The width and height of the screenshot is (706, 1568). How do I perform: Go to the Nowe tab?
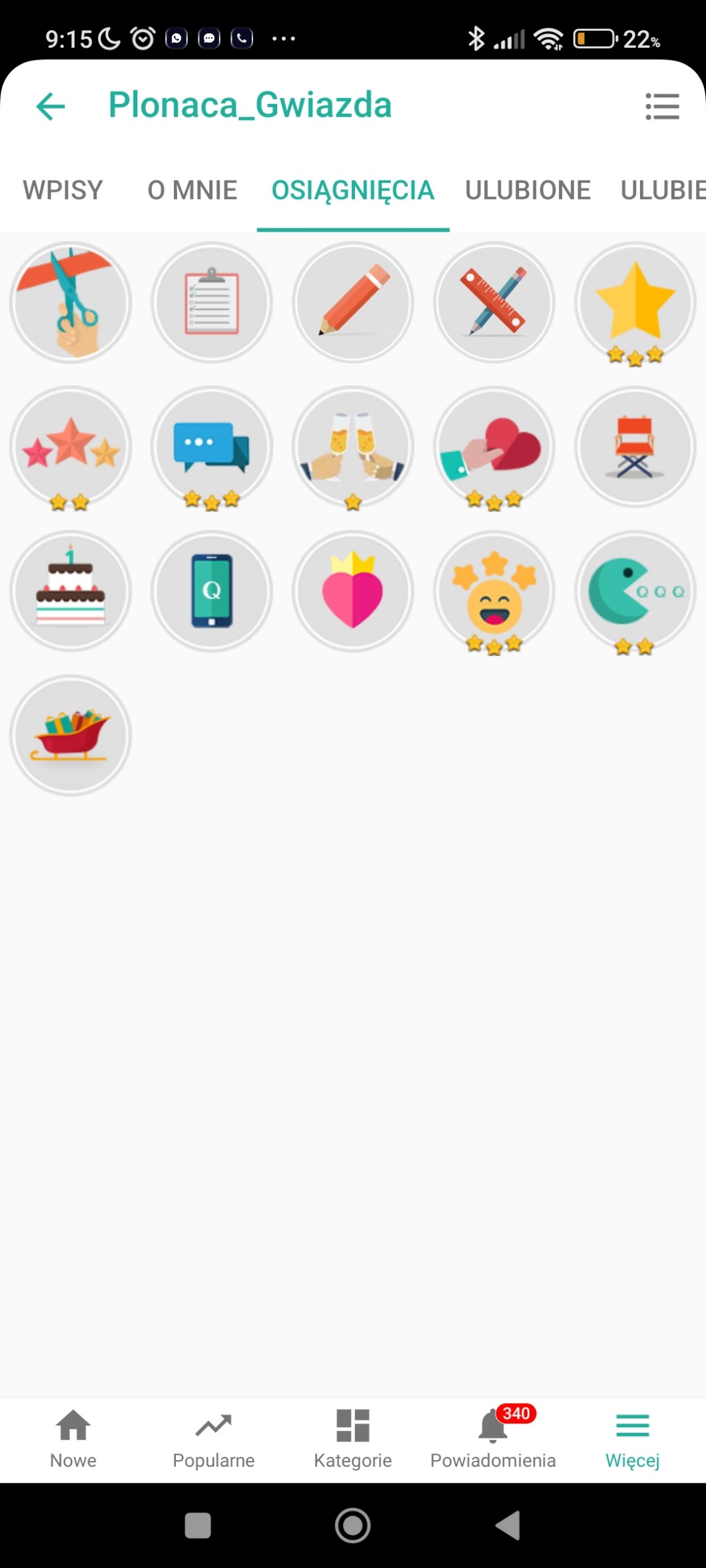(x=73, y=1439)
